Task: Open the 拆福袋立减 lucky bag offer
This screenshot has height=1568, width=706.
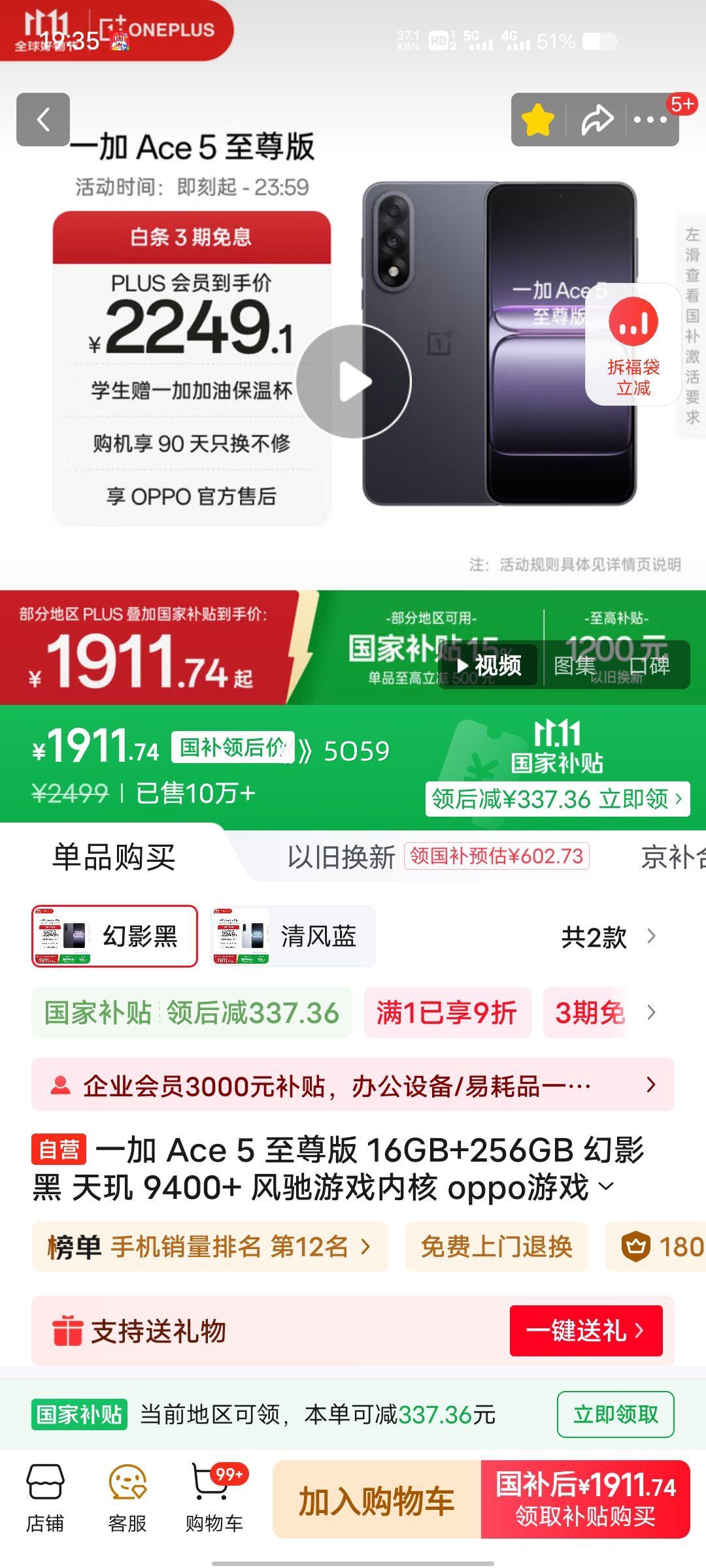Action: (x=633, y=345)
